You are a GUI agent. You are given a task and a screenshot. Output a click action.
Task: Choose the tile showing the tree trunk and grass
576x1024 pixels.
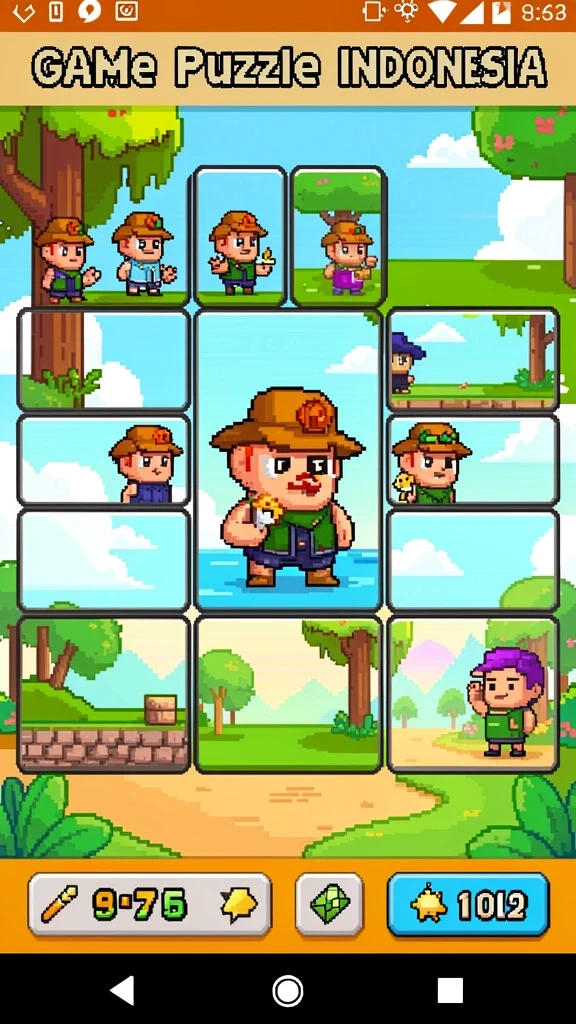coord(104,360)
